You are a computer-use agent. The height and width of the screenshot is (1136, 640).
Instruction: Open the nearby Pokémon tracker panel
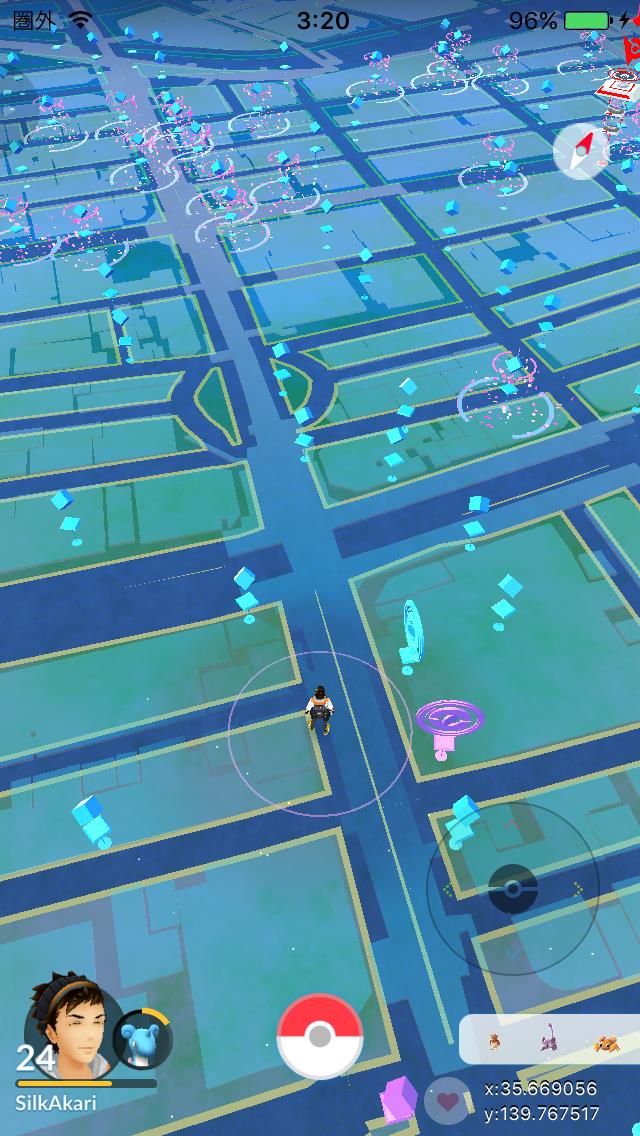(x=550, y=1040)
